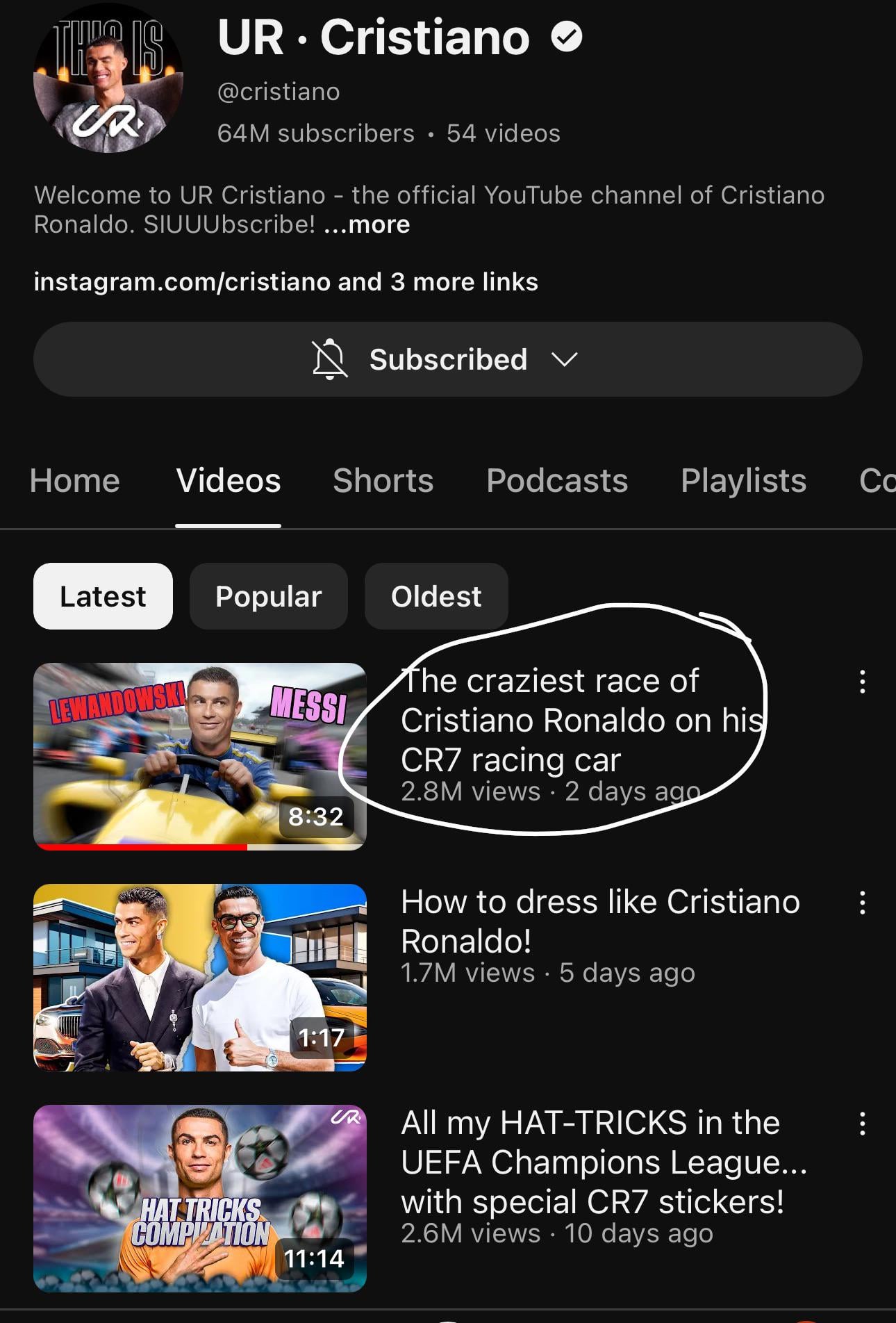The image size is (896, 1323).
Task: Sort videos by Oldest
Action: coord(436,596)
